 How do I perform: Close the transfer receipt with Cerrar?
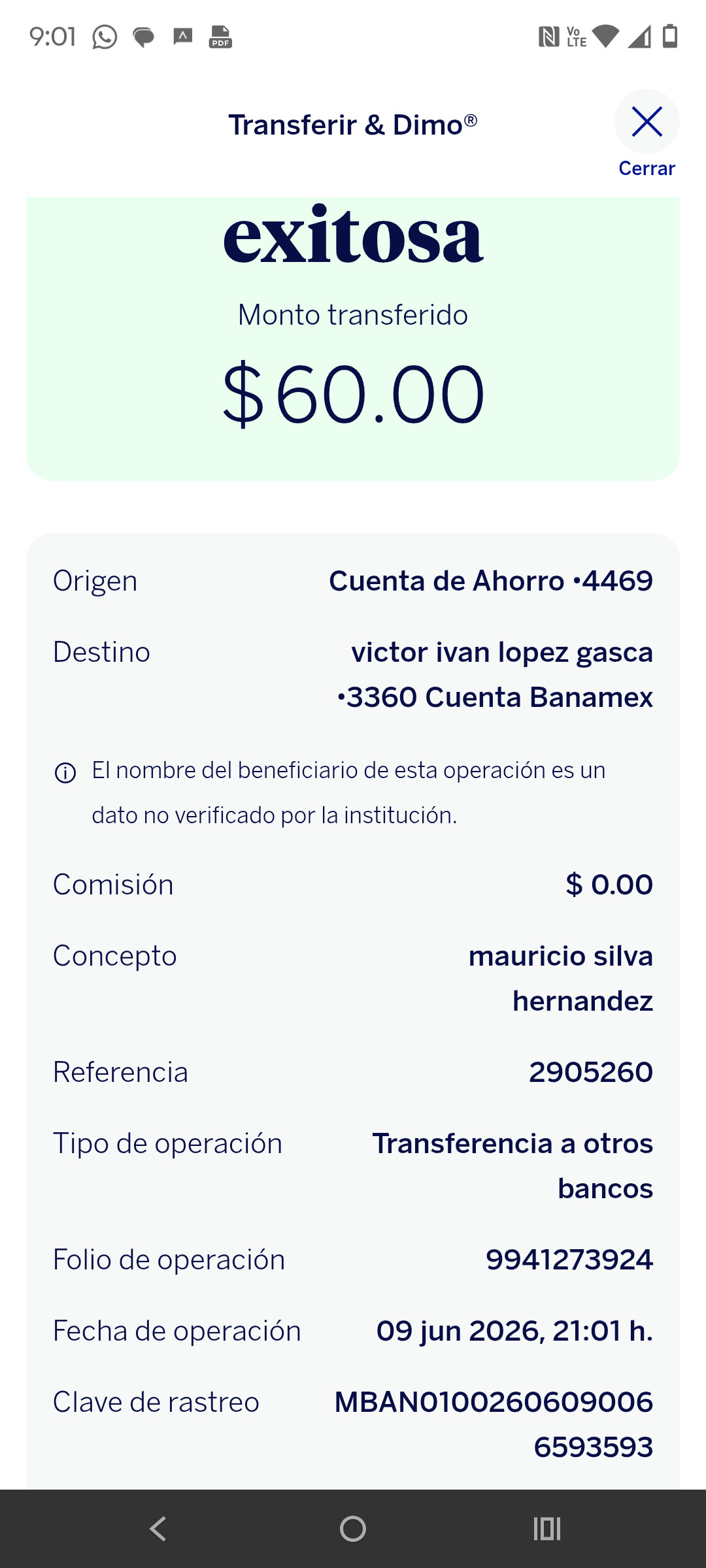pos(647,134)
